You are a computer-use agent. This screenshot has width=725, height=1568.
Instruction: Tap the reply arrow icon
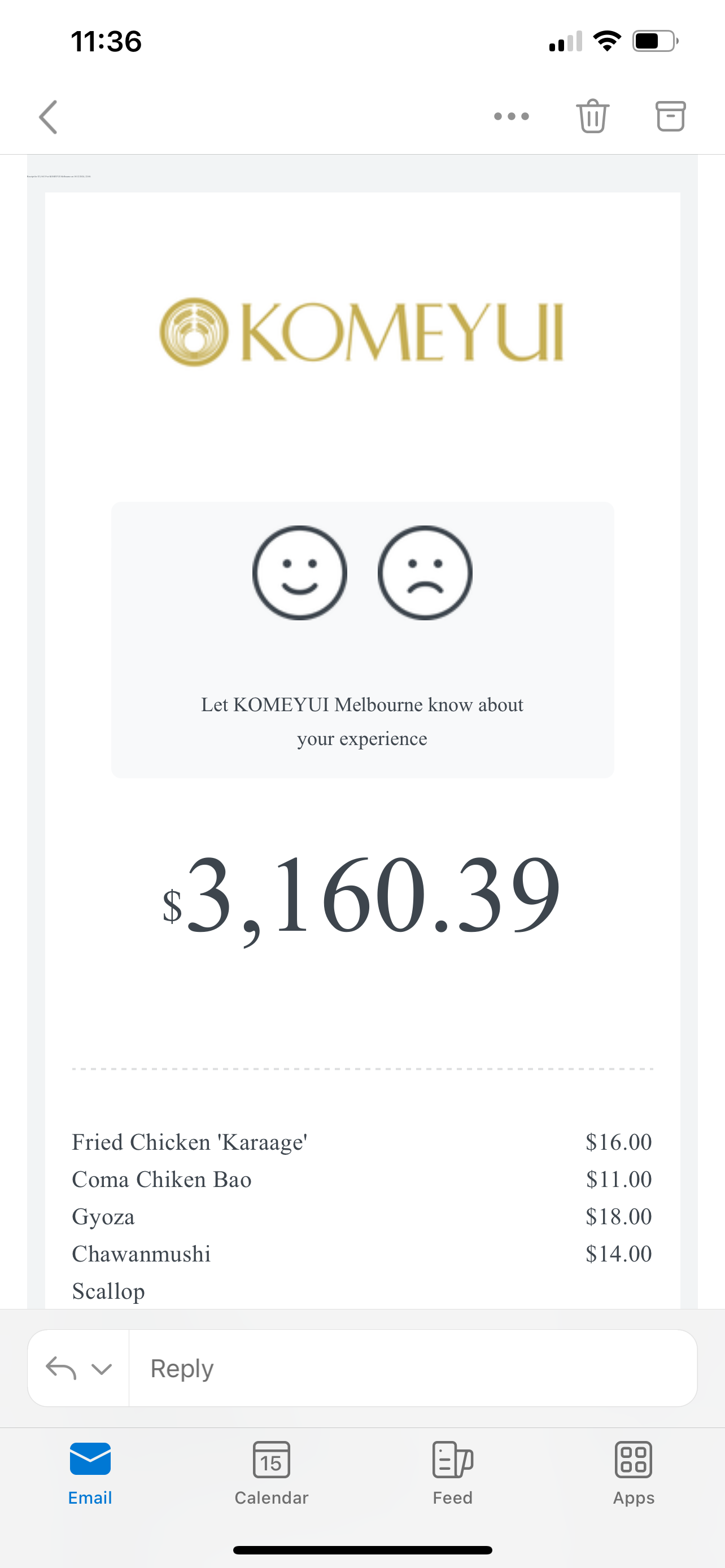[61, 1368]
